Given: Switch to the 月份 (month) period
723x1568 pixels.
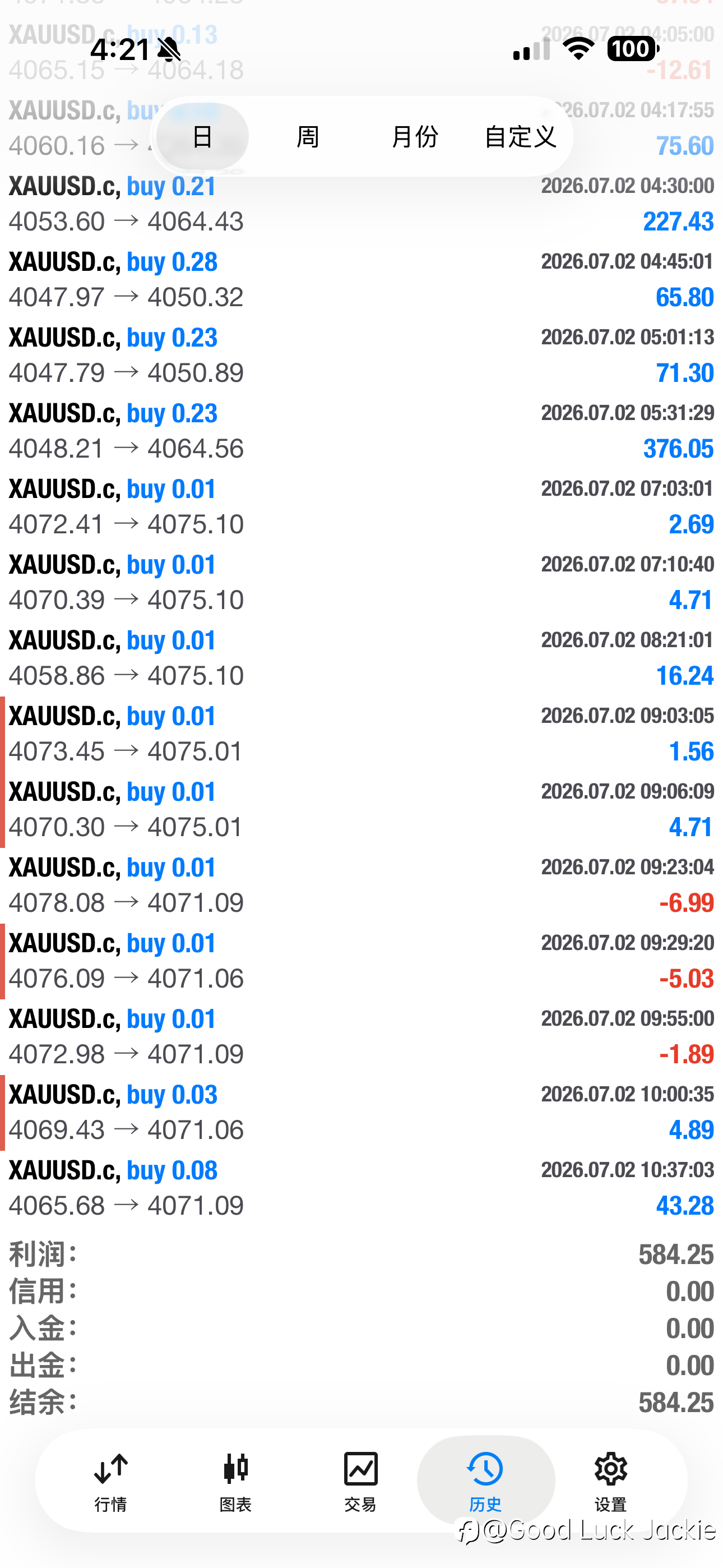Looking at the screenshot, I should (414, 136).
